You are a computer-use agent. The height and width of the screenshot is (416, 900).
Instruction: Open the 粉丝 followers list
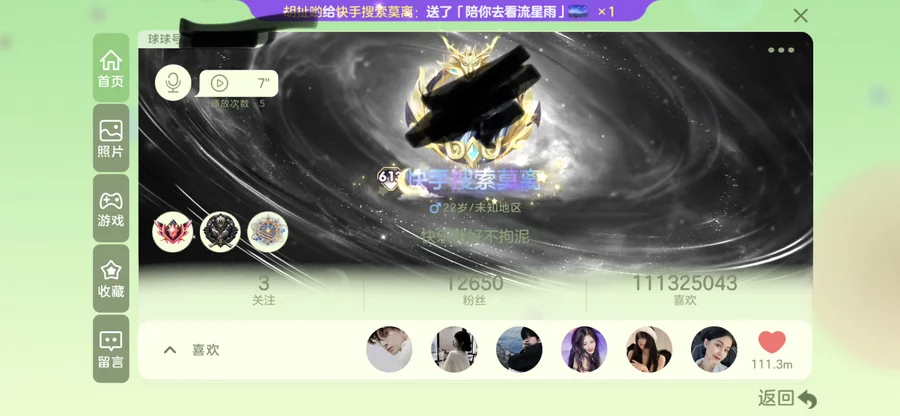(475, 290)
